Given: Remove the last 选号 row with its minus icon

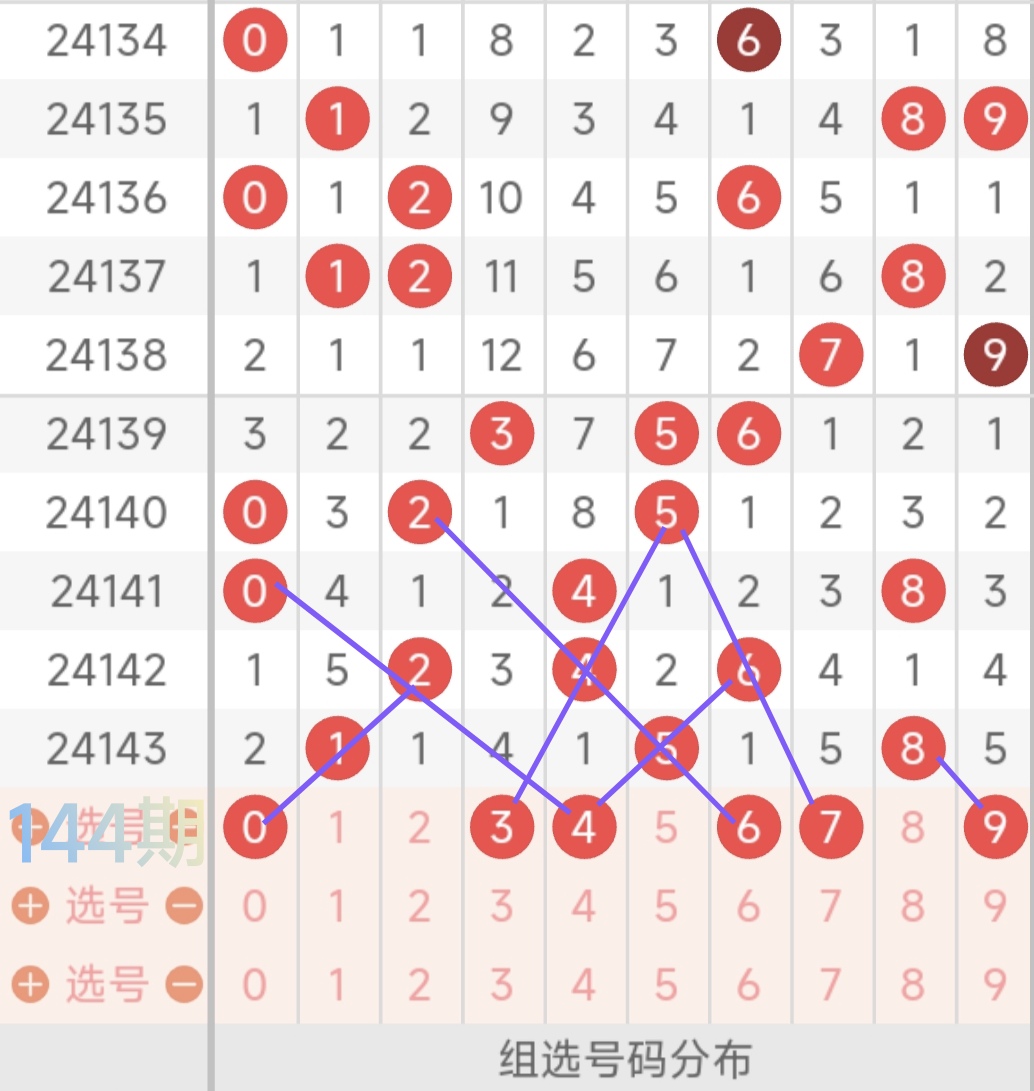Looking at the screenshot, I should (x=184, y=985).
